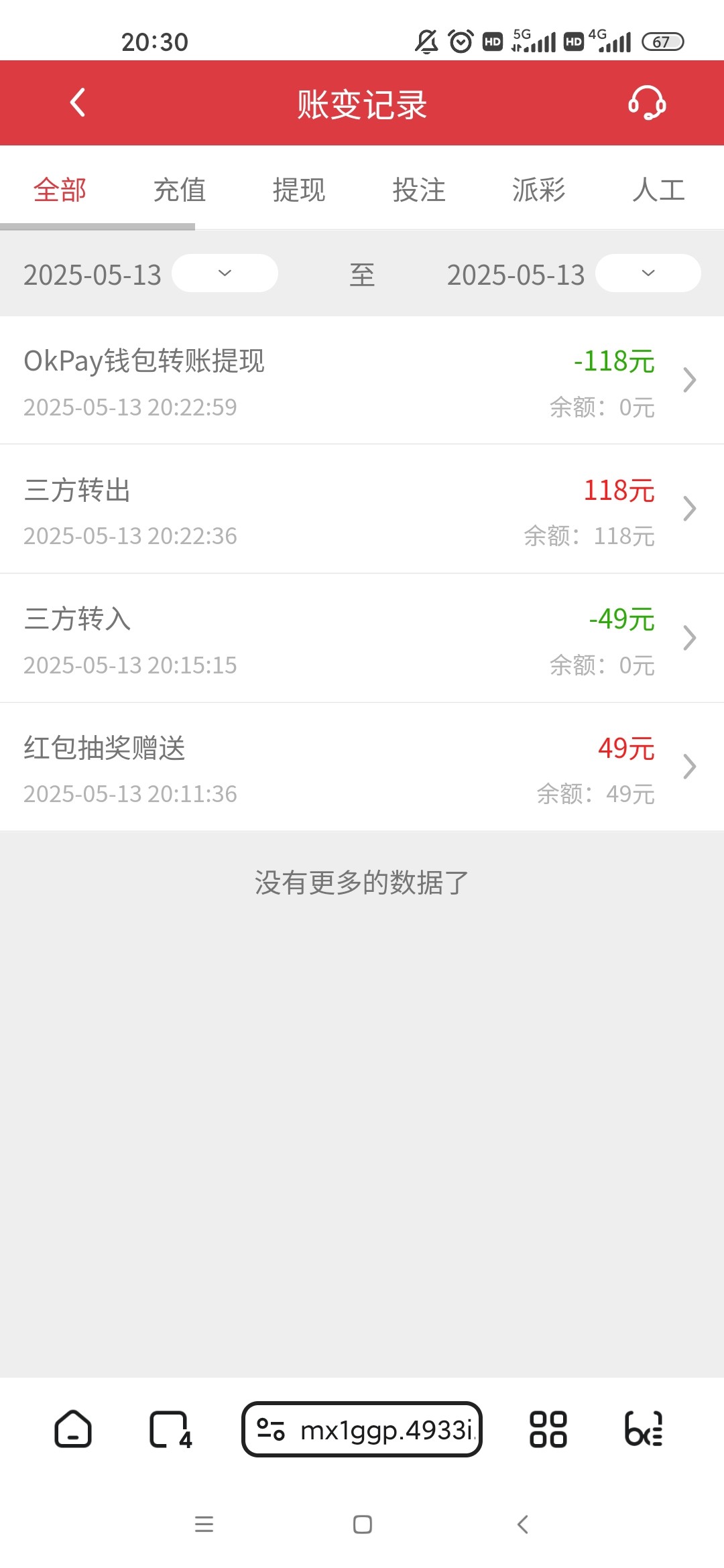This screenshot has height=1568, width=724.
Task: Open system recent apps menu button
Action: (x=204, y=1524)
